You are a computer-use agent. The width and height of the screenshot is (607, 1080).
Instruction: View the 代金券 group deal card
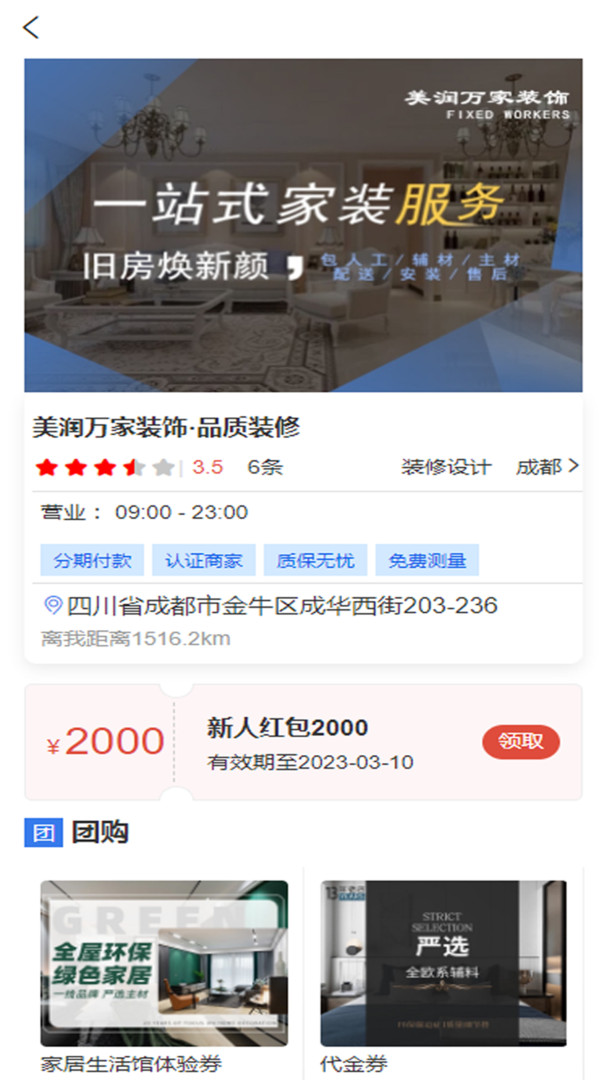pos(443,963)
